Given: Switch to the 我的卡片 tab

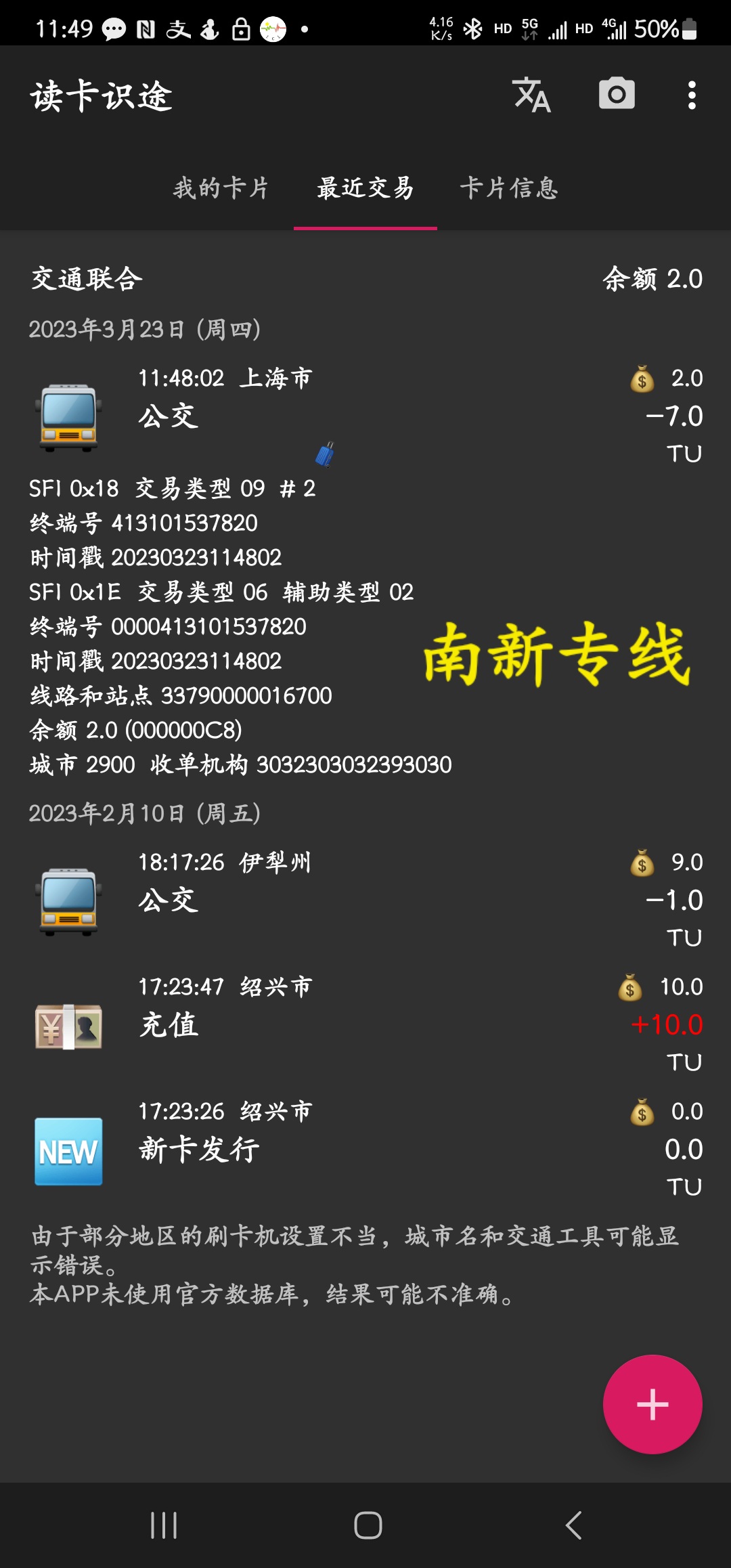Looking at the screenshot, I should [x=221, y=188].
